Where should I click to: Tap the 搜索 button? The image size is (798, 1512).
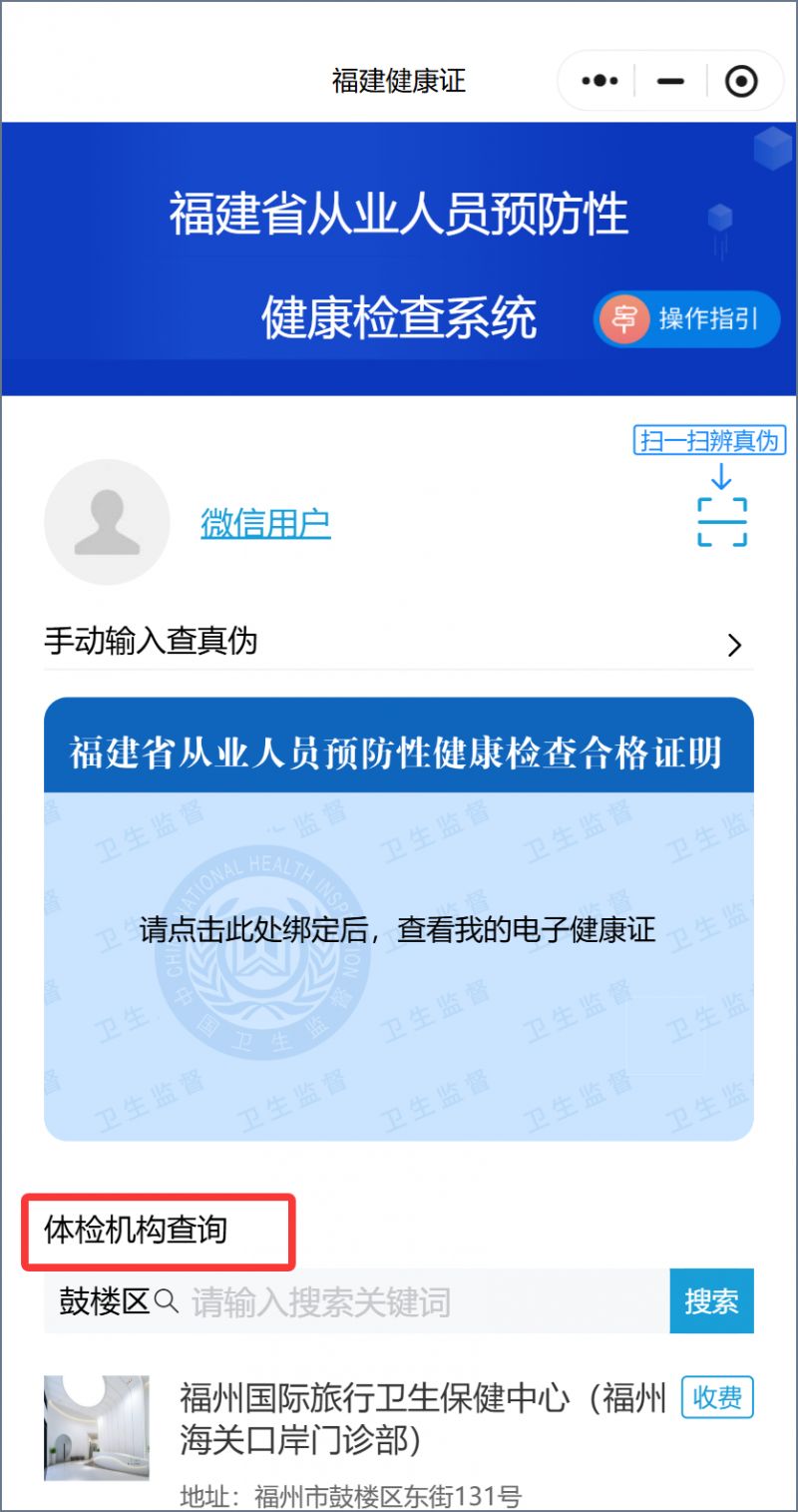711,1301
